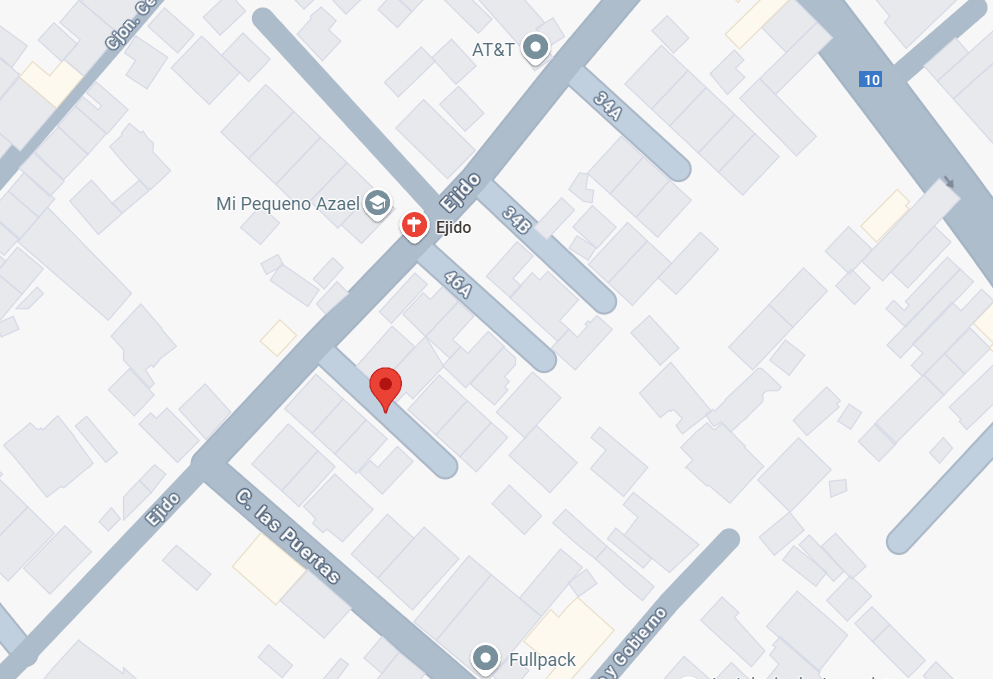Open the Ejido church marker
Viewport: 993px width, 679px height.
414,226
